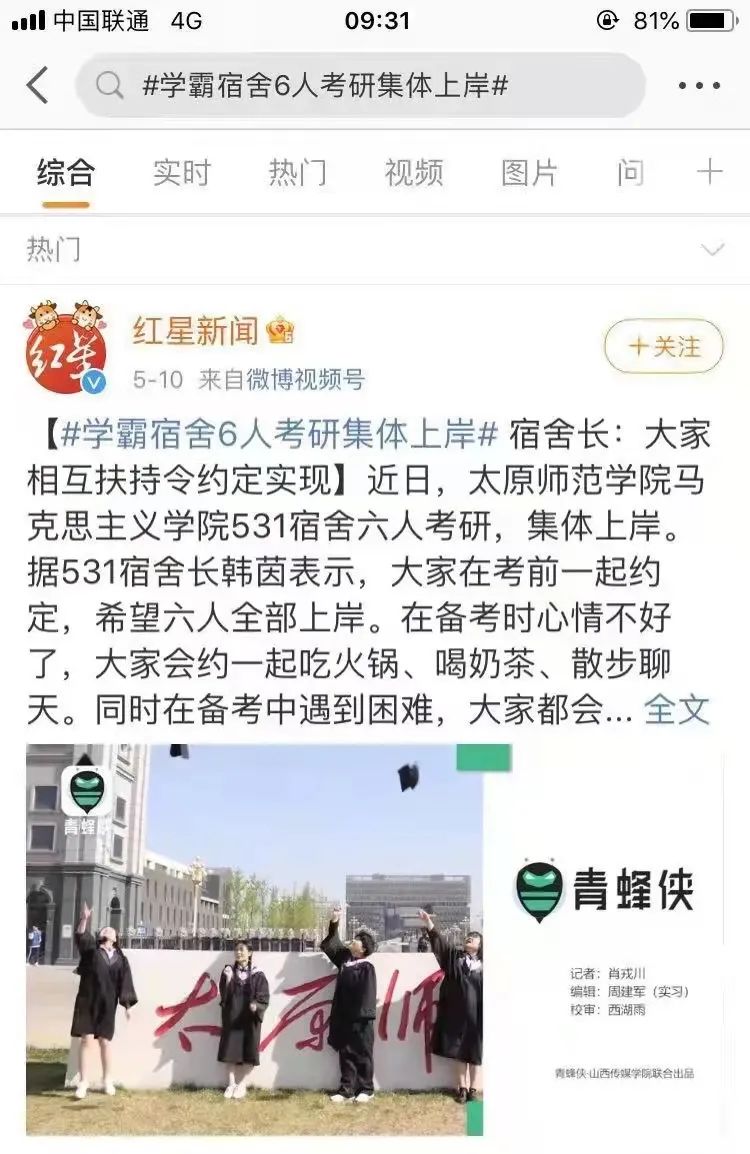The width and height of the screenshot is (750, 1154).
Task: Switch to the 综合 tab
Action: point(65,173)
